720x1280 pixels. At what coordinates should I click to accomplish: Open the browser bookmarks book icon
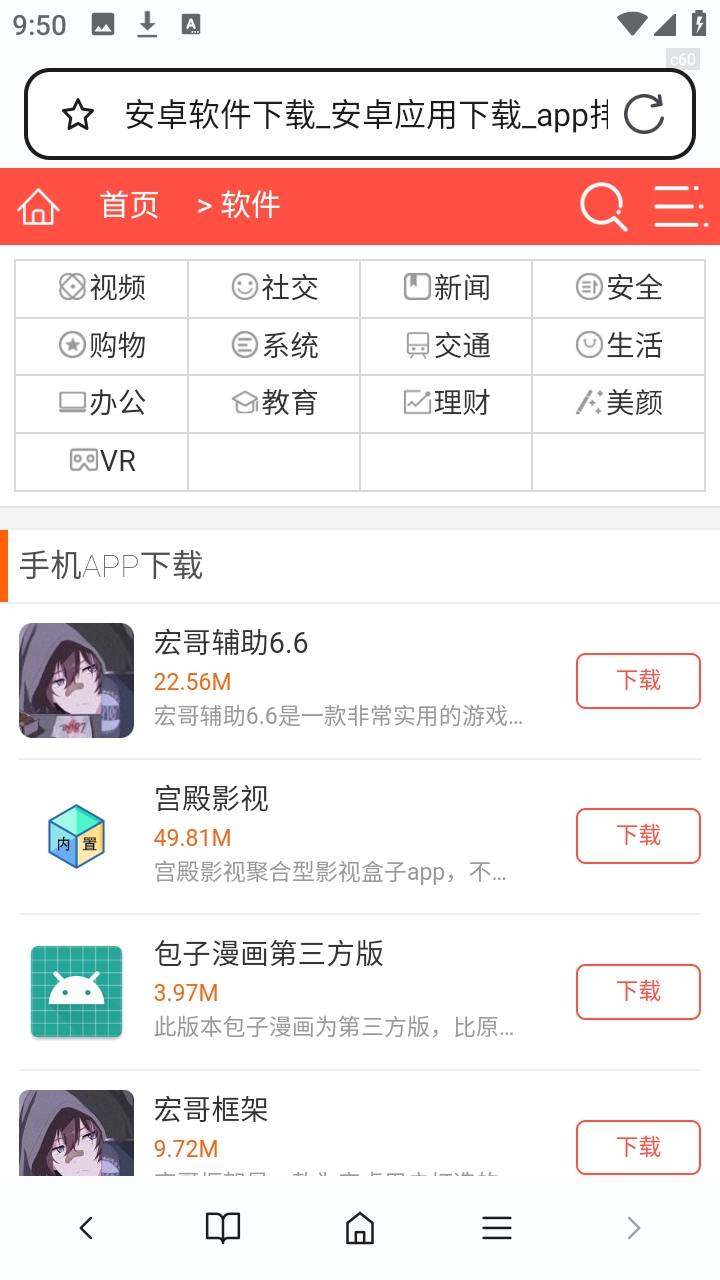223,1228
